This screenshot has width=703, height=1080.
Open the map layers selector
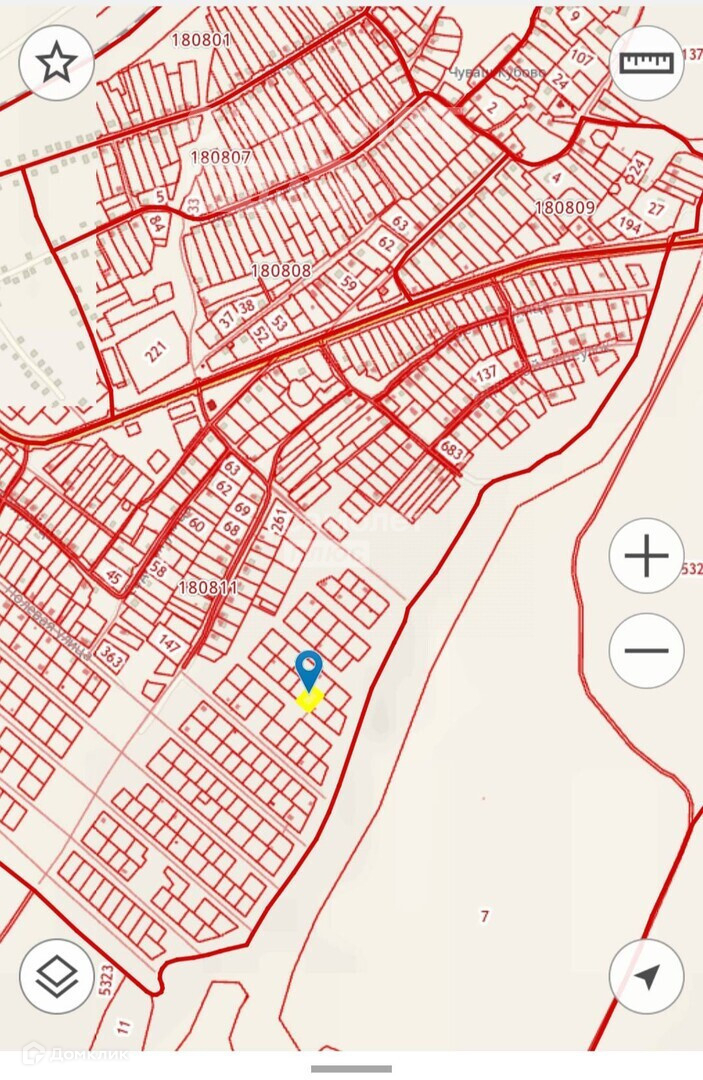tap(56, 976)
